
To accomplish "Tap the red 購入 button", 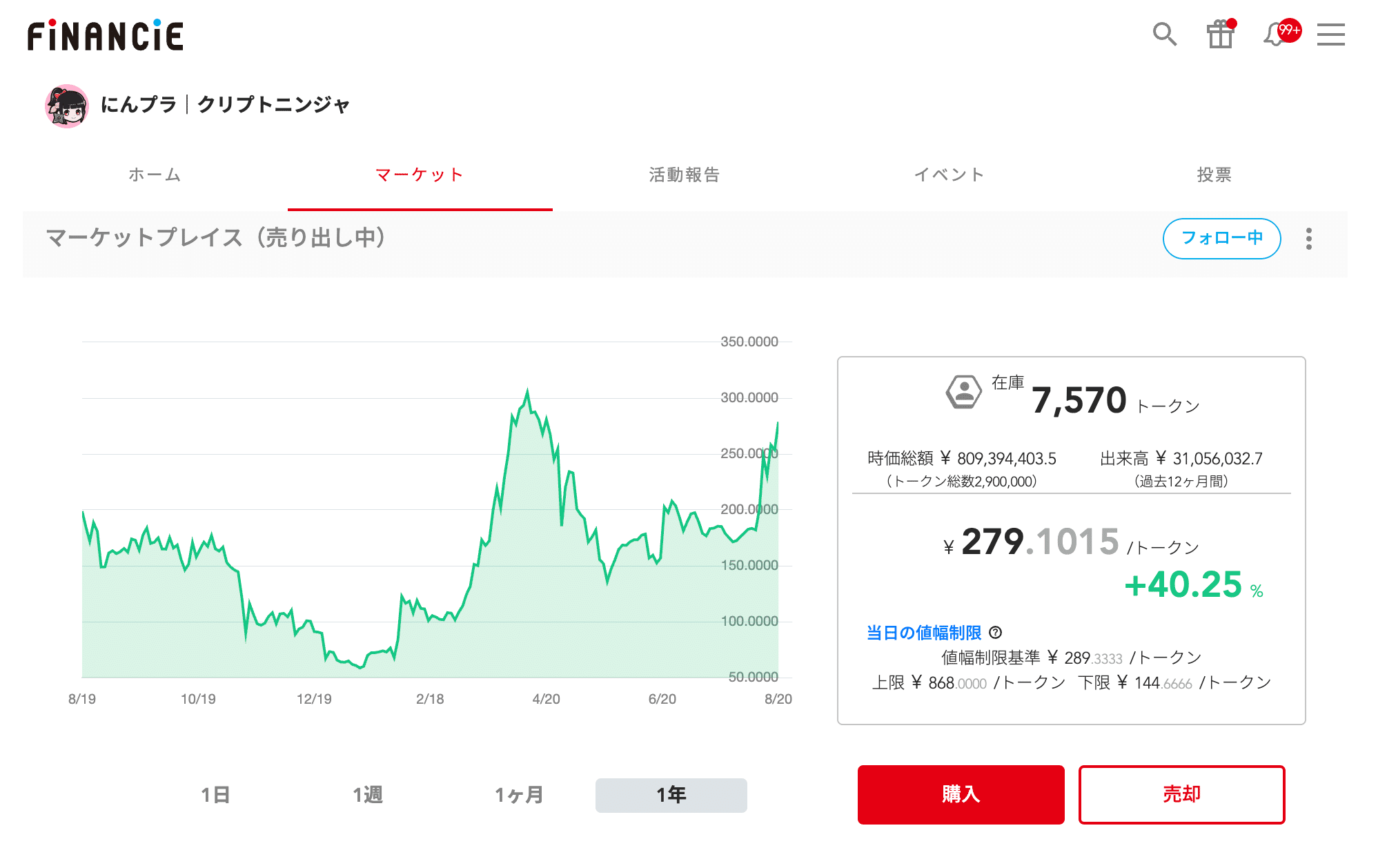I will [961, 794].
